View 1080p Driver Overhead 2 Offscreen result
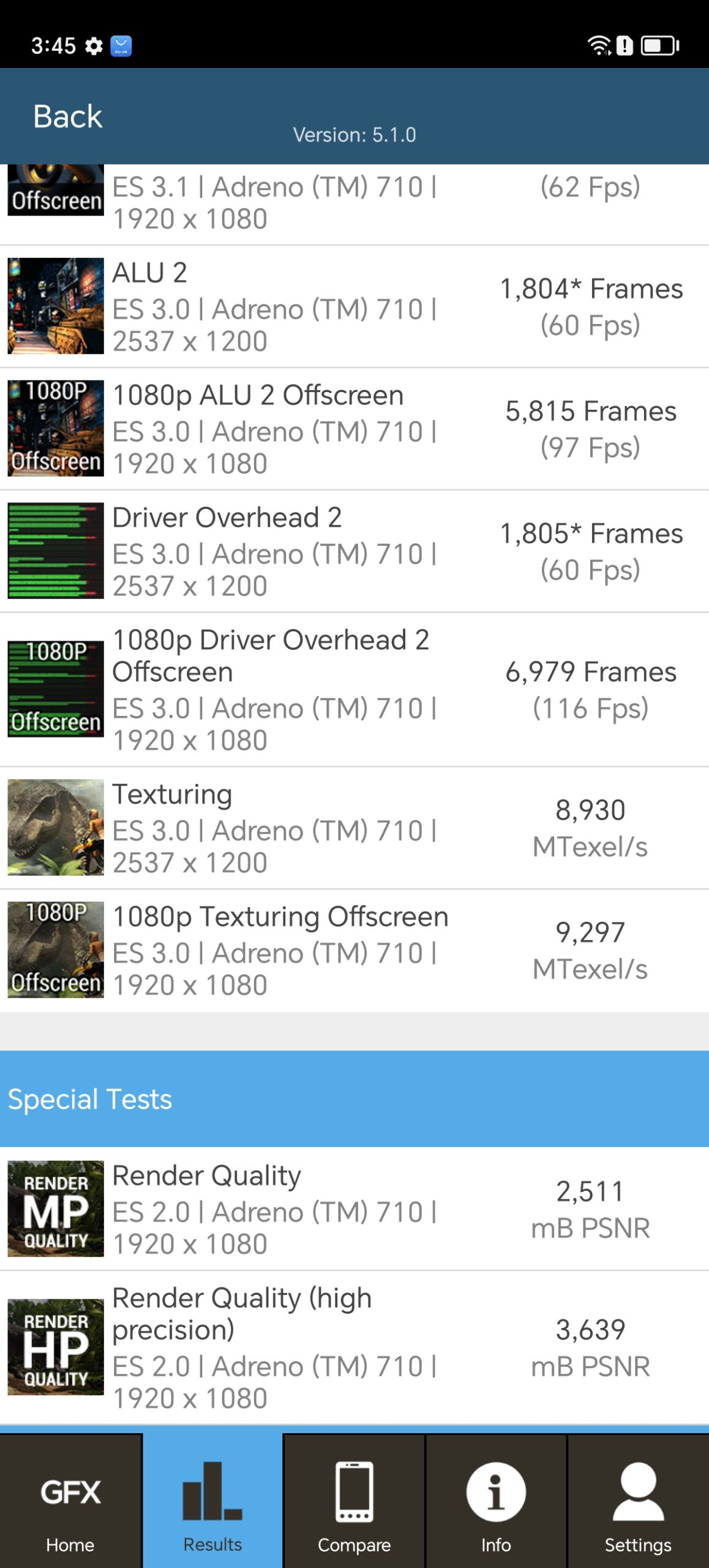 tap(354, 690)
